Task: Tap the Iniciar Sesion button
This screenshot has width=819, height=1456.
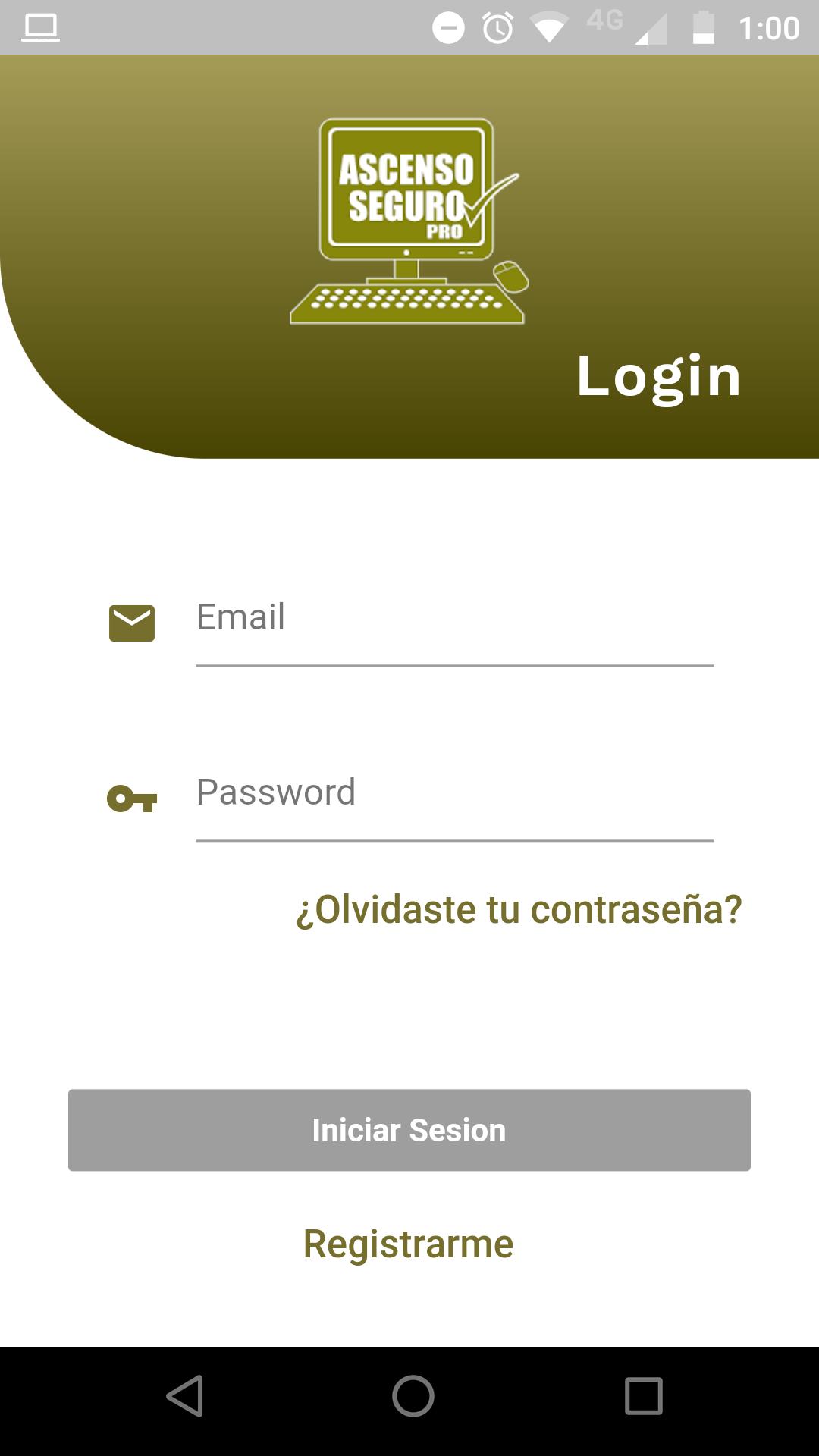Action: [409, 1130]
